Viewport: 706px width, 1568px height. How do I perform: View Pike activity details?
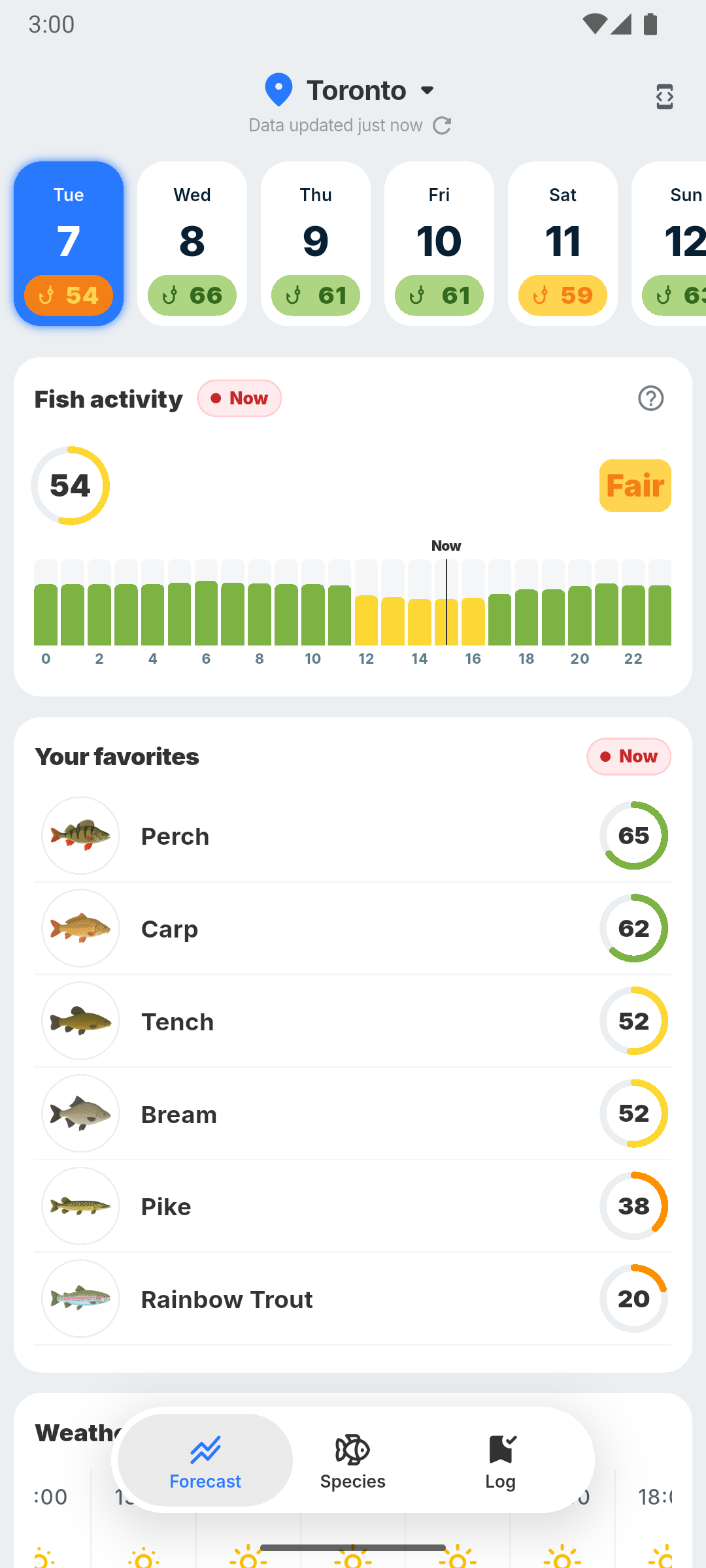pyautogui.click(x=353, y=1206)
